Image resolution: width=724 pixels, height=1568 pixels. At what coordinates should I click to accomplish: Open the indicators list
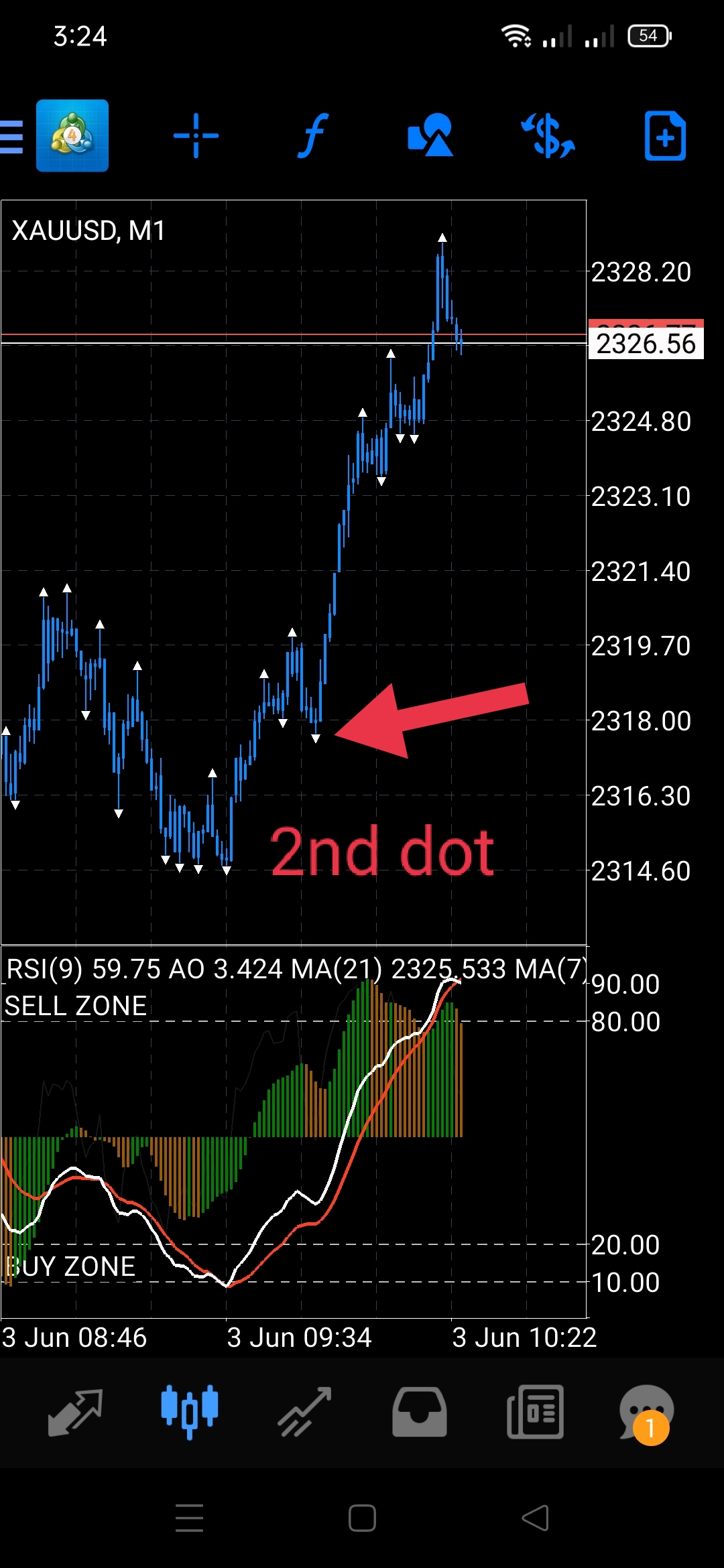coord(313,136)
